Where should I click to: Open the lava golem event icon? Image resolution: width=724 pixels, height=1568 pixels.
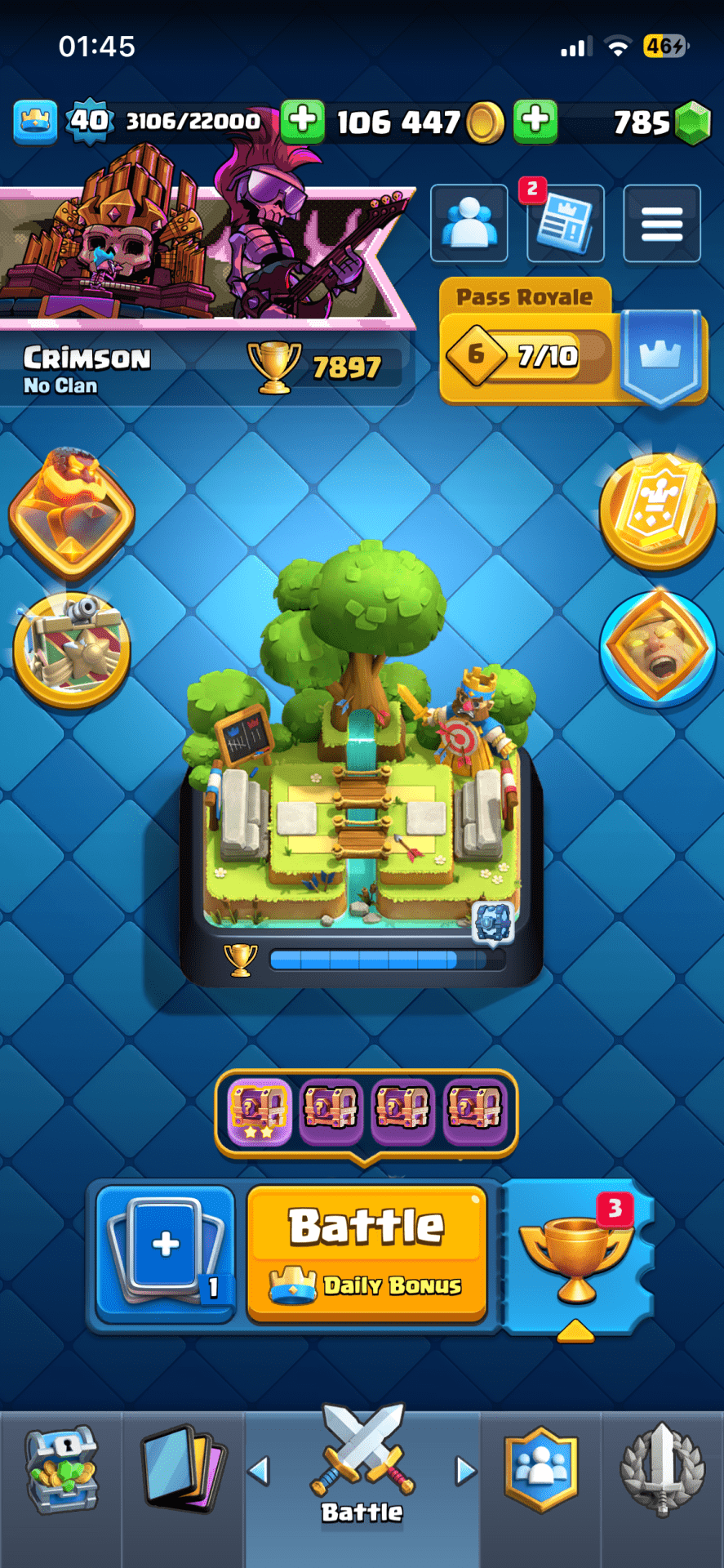[x=72, y=510]
